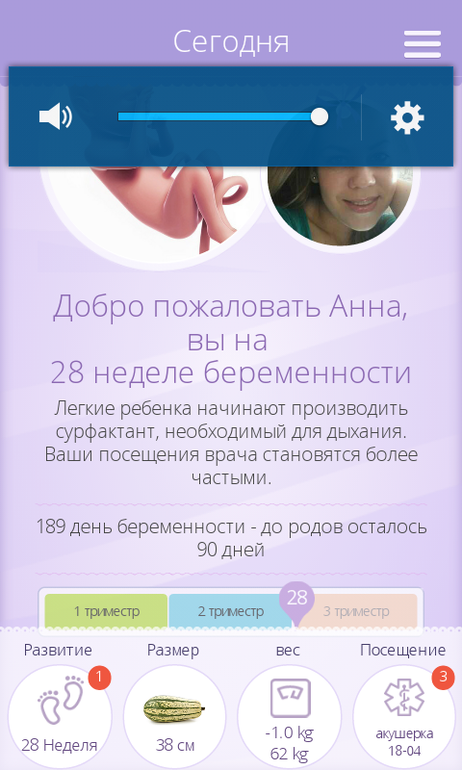
Task: Open Размер 38 см section
Action: tap(174, 715)
